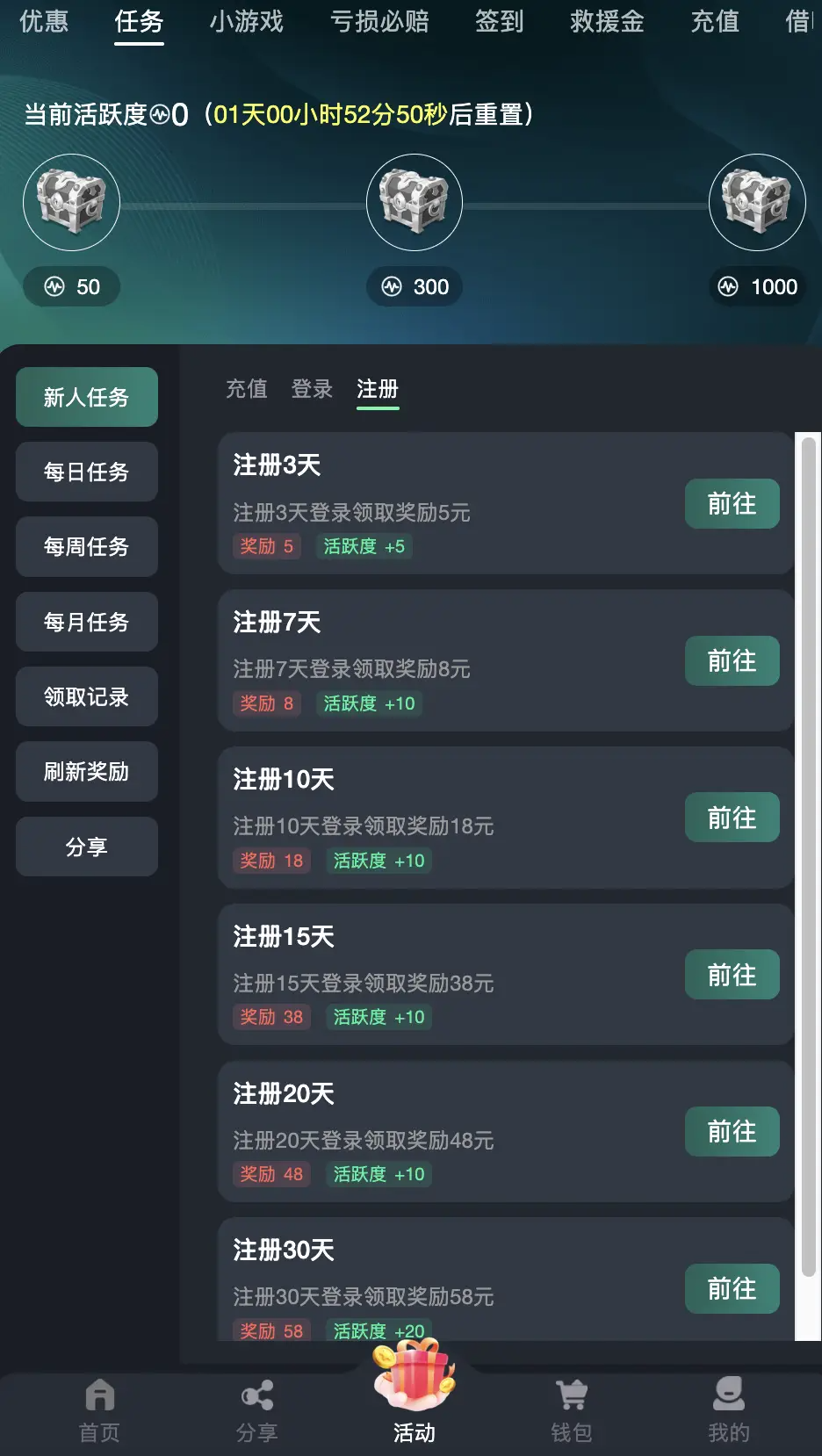Click 前往 for the 注册30天 reward

coord(732,1288)
